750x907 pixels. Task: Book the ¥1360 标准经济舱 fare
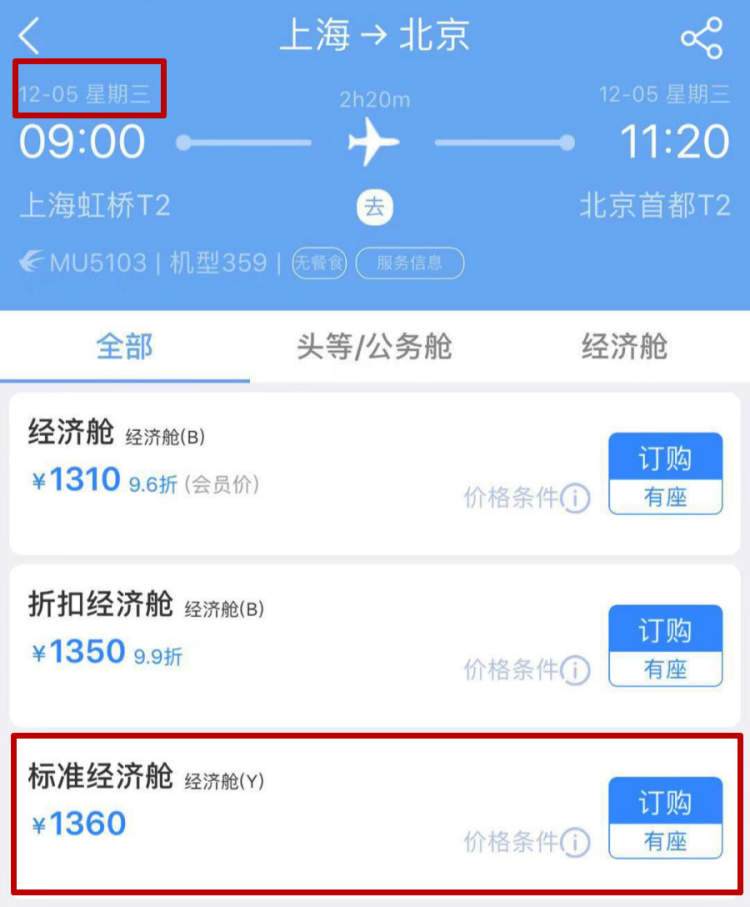coord(665,804)
